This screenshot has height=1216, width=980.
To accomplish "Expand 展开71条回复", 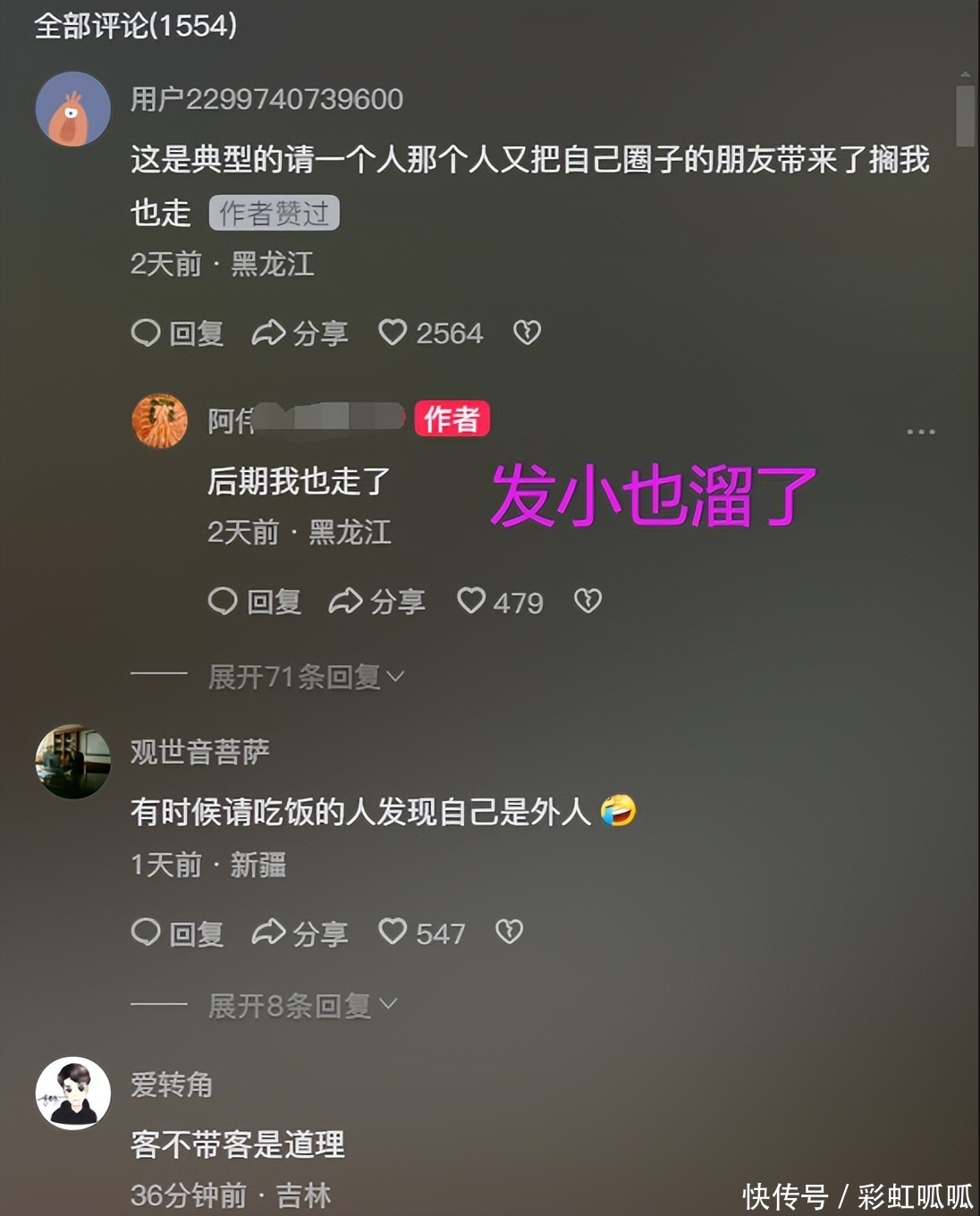I will [x=304, y=677].
